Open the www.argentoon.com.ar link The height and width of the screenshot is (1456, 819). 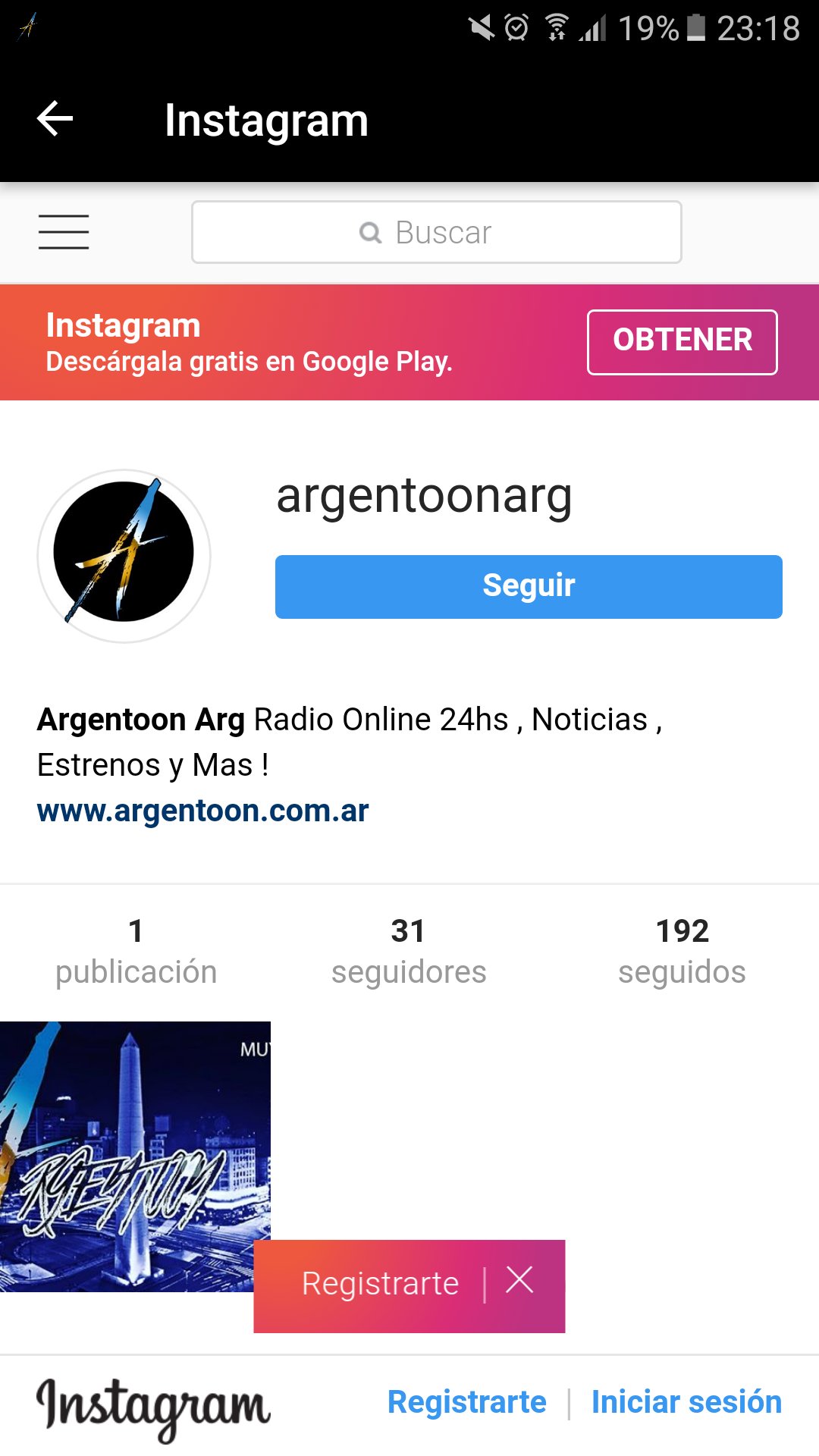point(202,811)
